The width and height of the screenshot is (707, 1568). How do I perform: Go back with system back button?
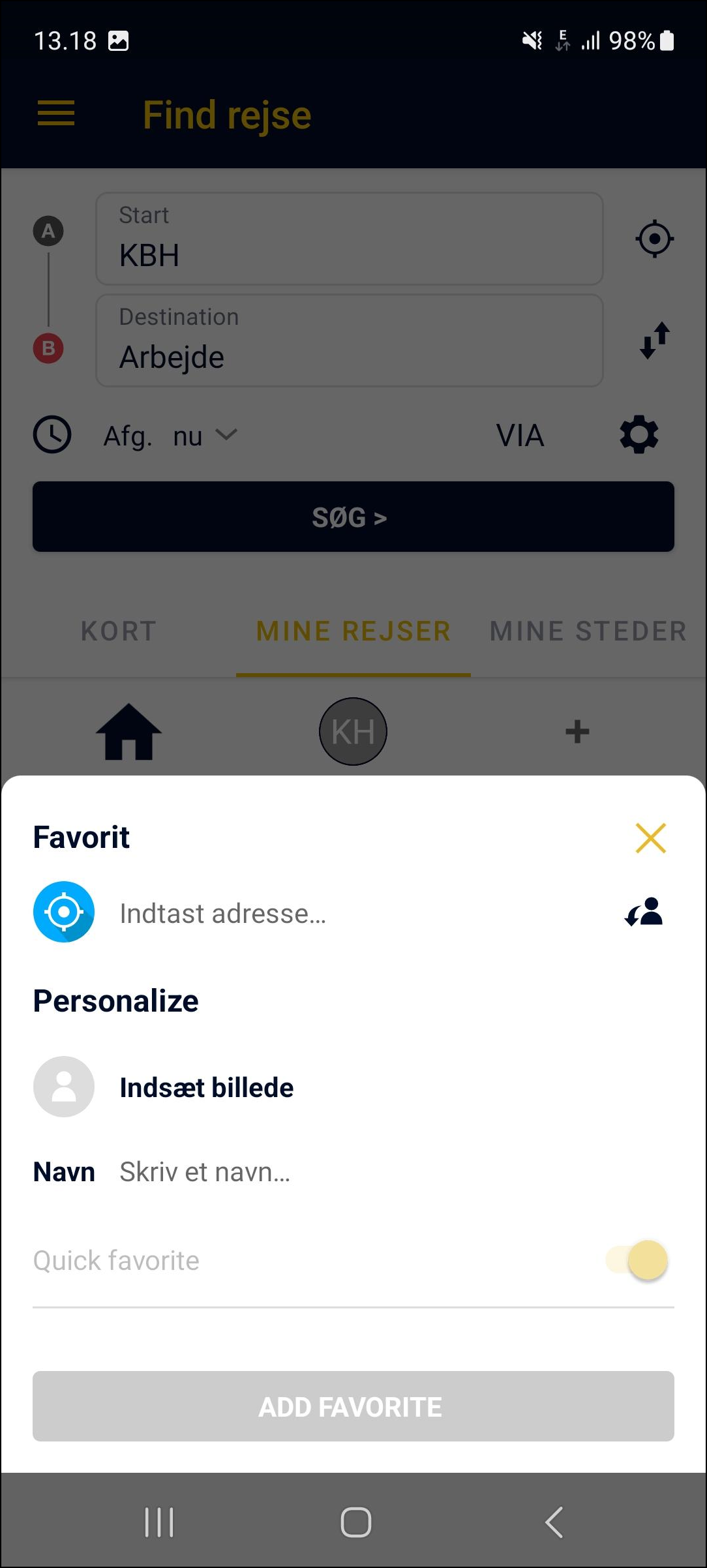[x=554, y=1522]
